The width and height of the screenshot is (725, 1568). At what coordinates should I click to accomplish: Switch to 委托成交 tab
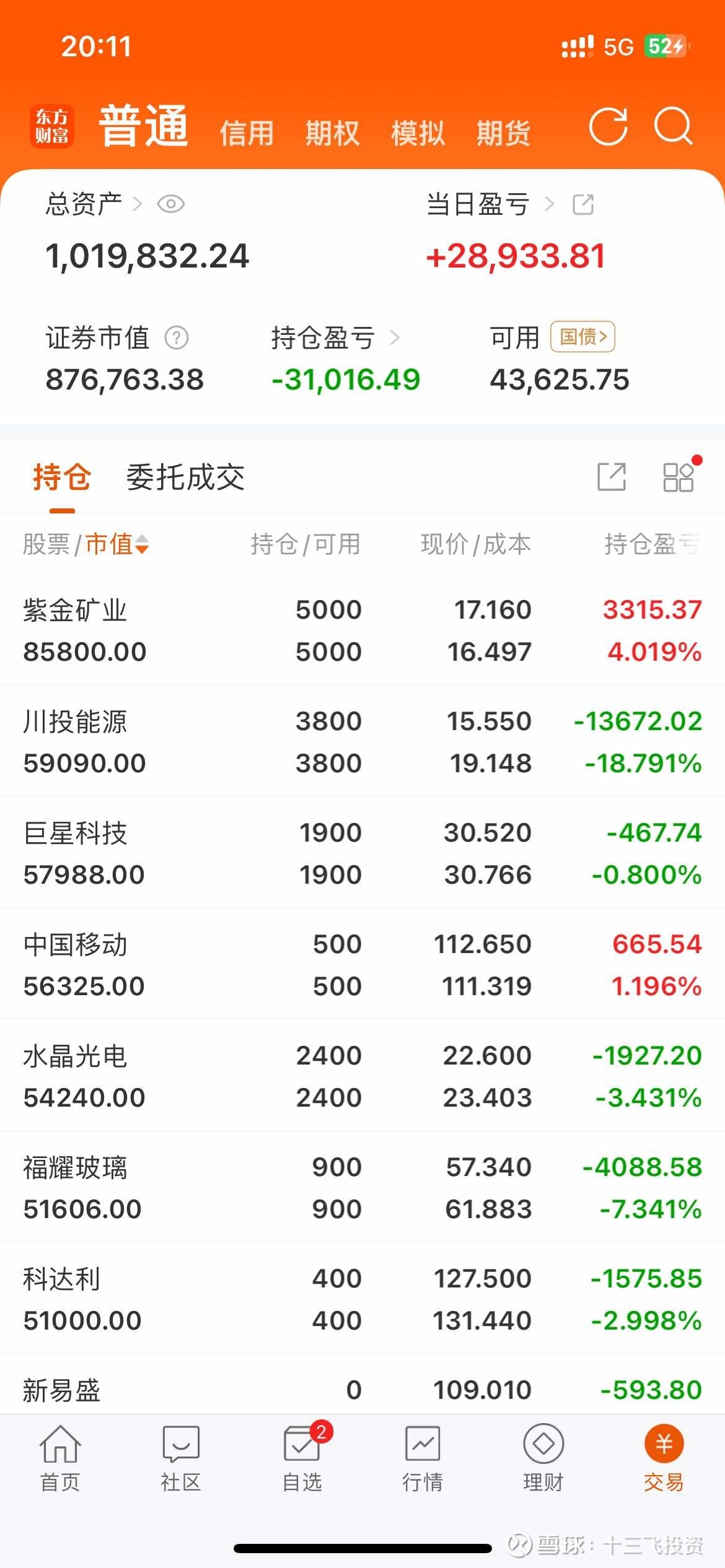click(x=185, y=477)
